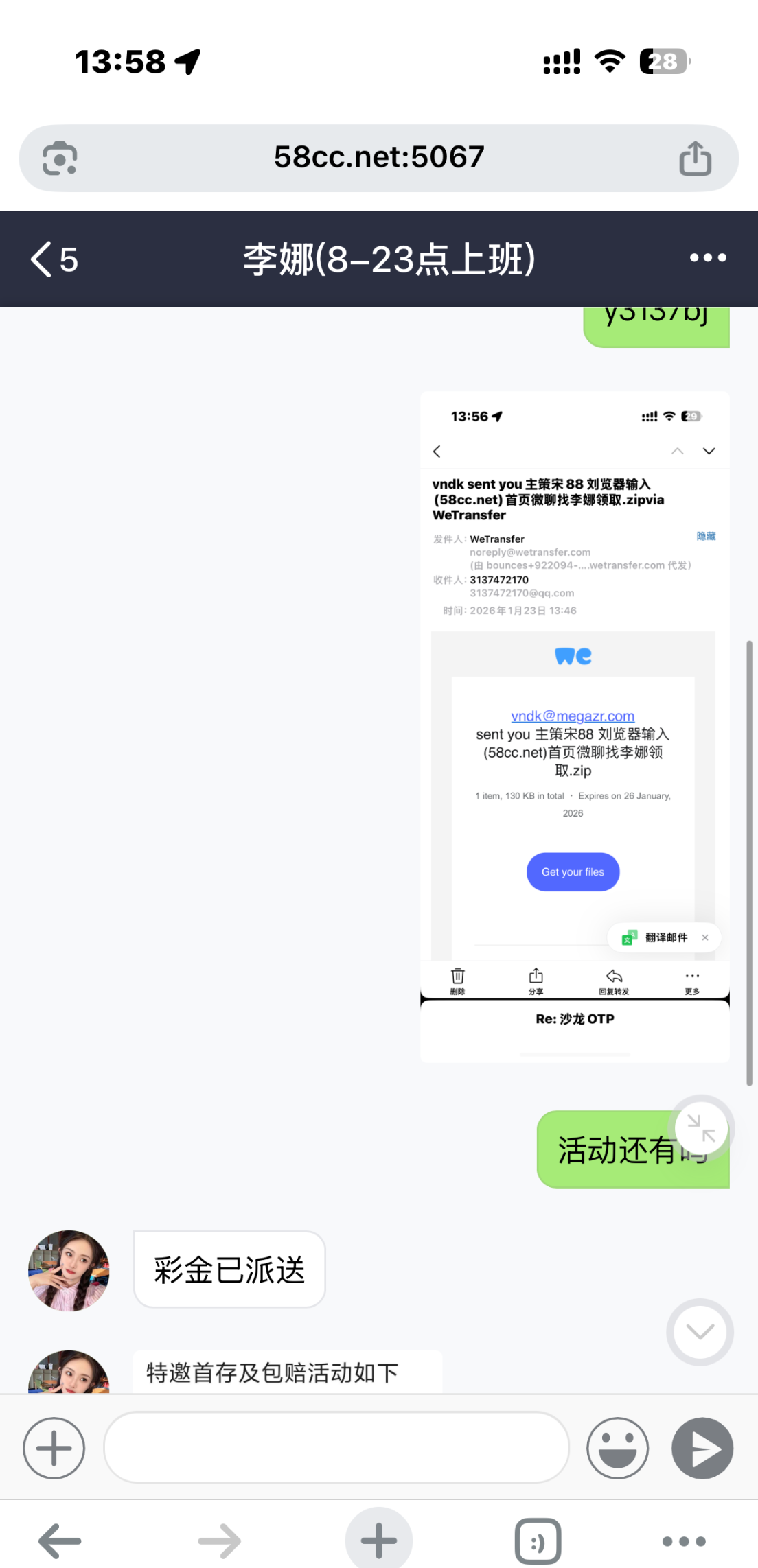Screen dimensions: 758x1568
Task: Navigate back in the browser
Action: (x=60, y=1541)
